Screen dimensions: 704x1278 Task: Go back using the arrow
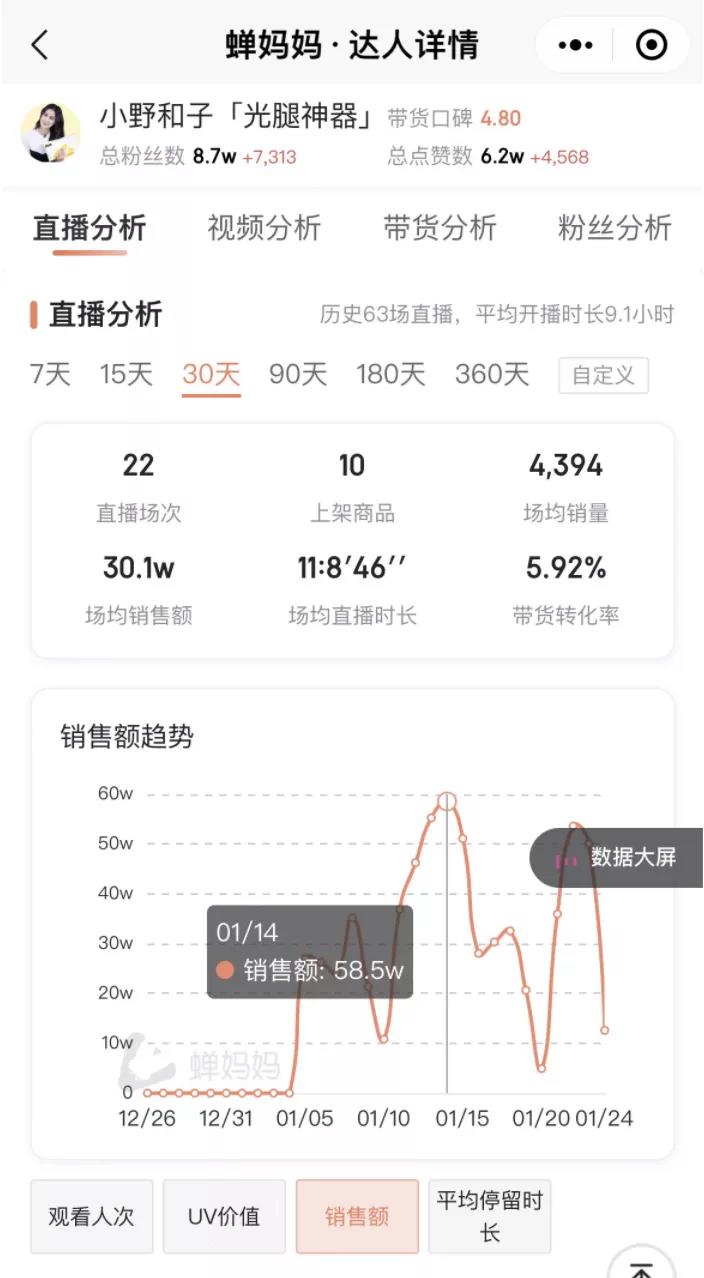click(40, 45)
